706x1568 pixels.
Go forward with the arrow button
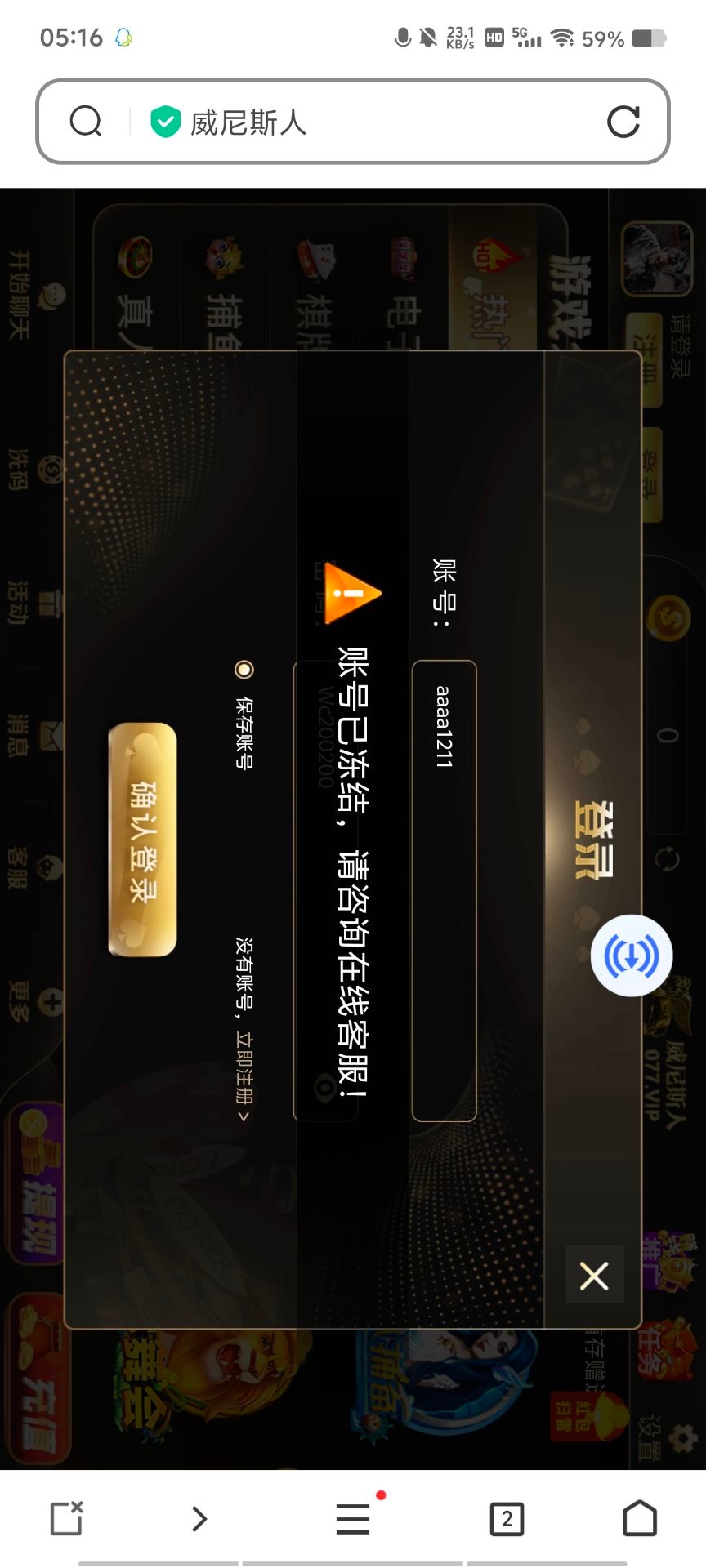tap(199, 1519)
